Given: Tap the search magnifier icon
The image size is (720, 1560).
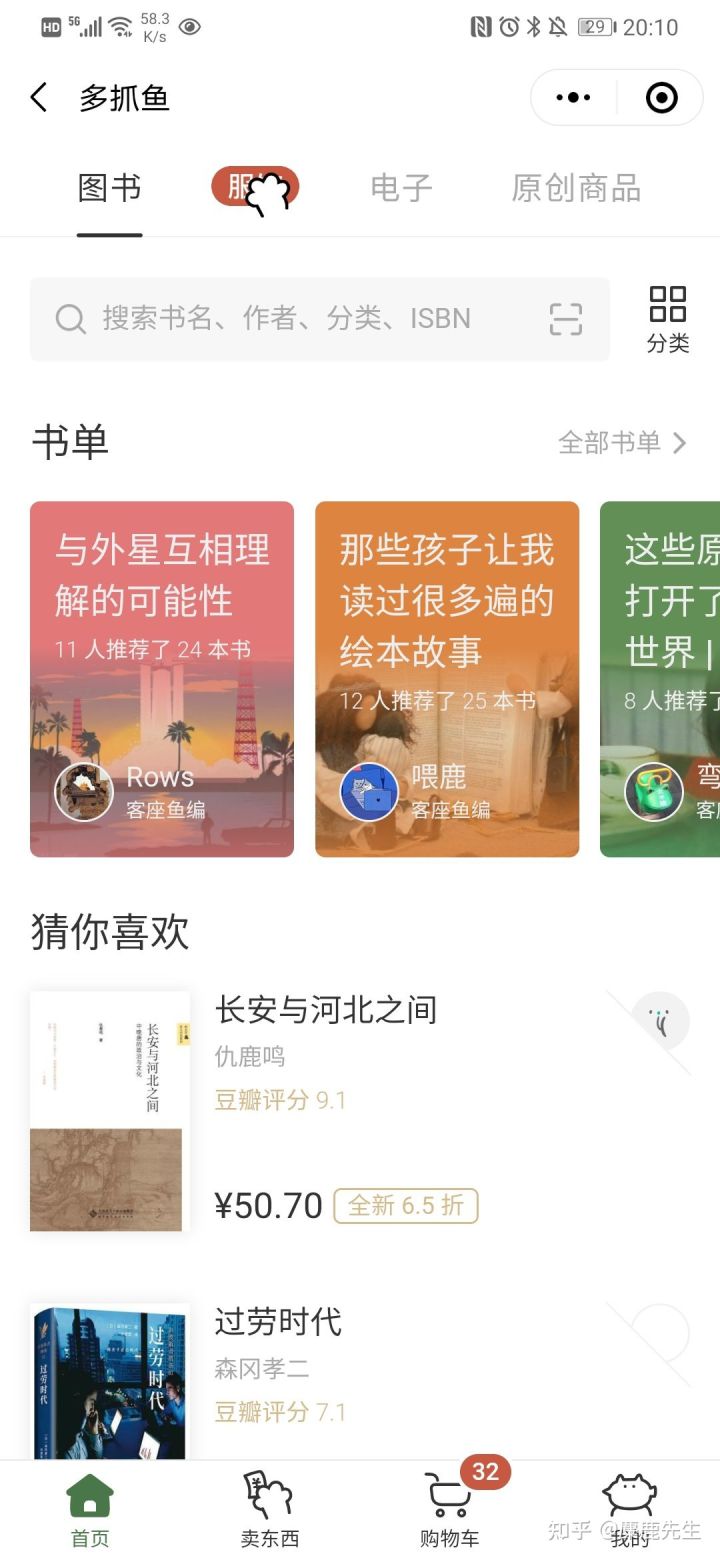Looking at the screenshot, I should tap(68, 318).
